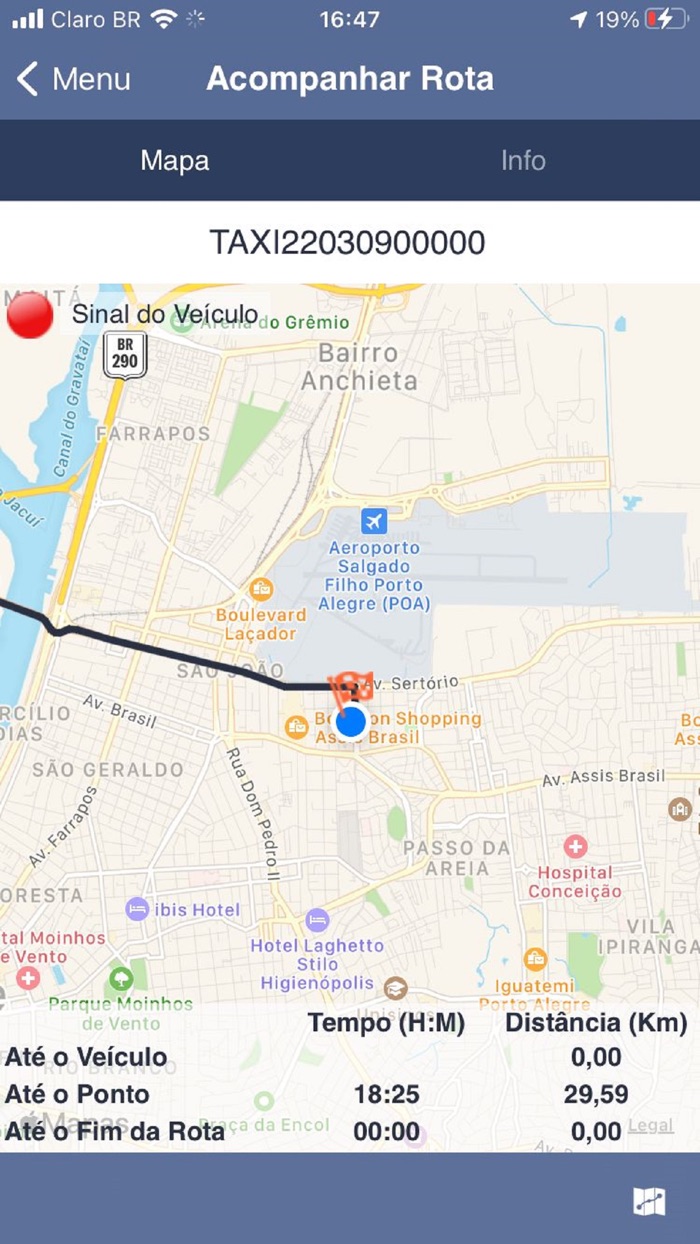
Task: Go back to Menu
Action: [x=73, y=79]
